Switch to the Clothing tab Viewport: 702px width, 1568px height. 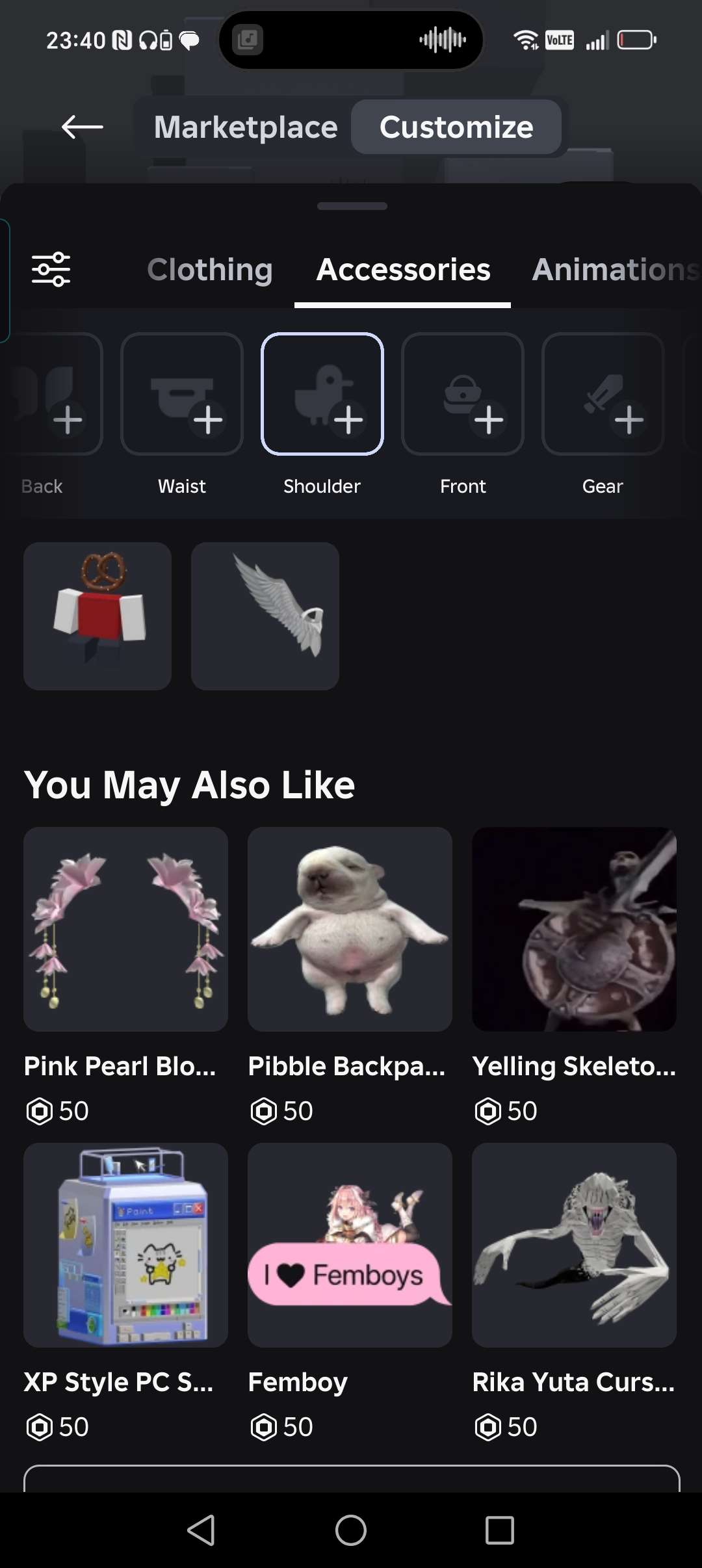pyautogui.click(x=209, y=269)
